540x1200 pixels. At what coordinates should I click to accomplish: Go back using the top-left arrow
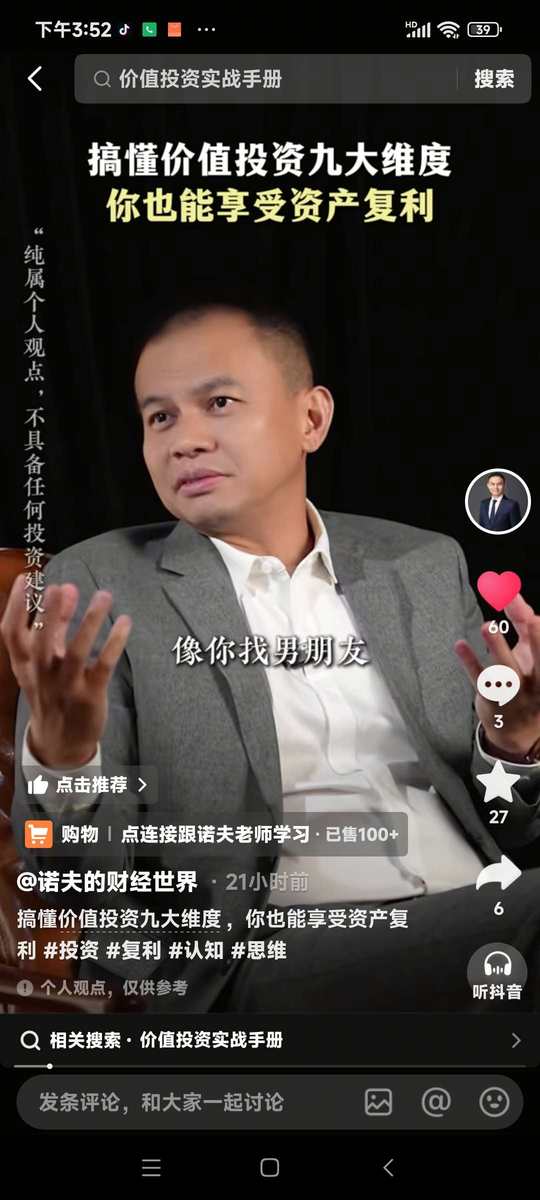click(35, 79)
